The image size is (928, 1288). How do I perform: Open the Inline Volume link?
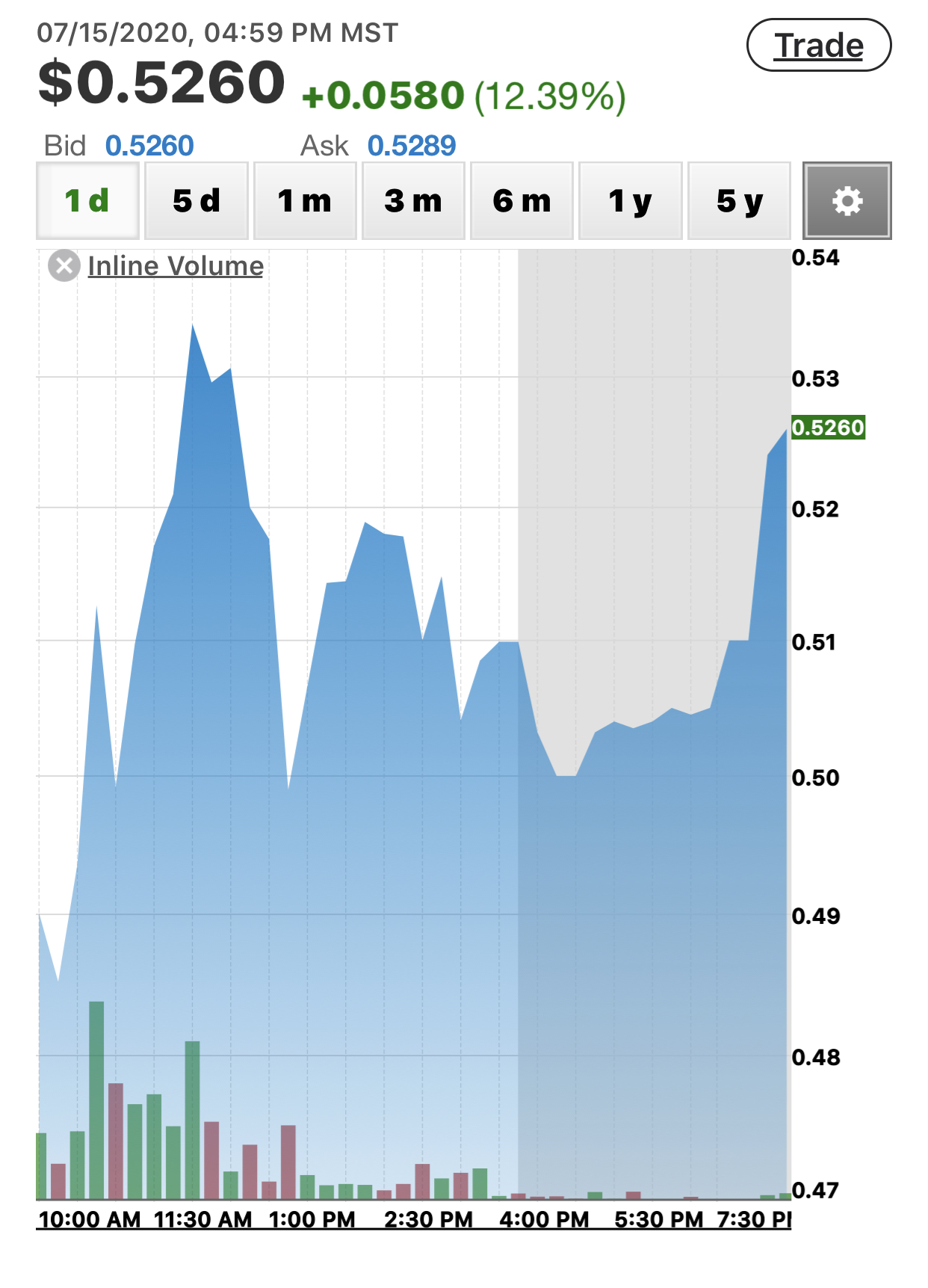[176, 266]
